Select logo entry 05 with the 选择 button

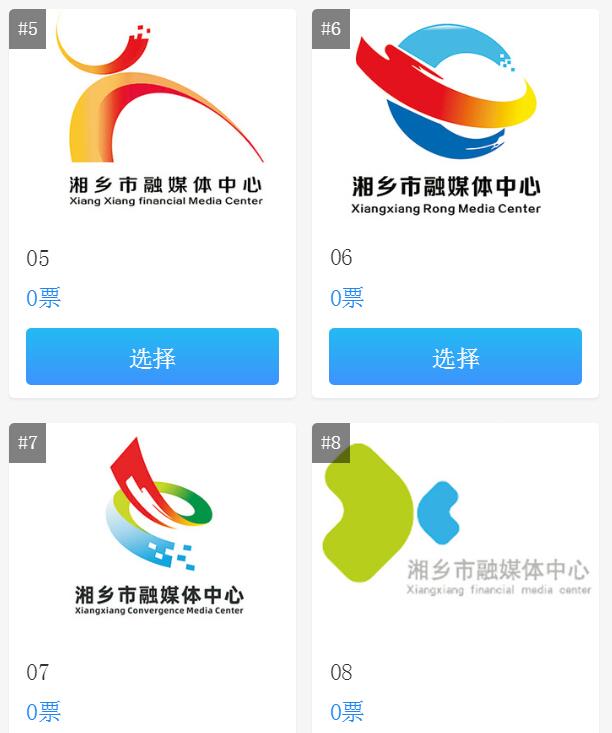point(152,357)
